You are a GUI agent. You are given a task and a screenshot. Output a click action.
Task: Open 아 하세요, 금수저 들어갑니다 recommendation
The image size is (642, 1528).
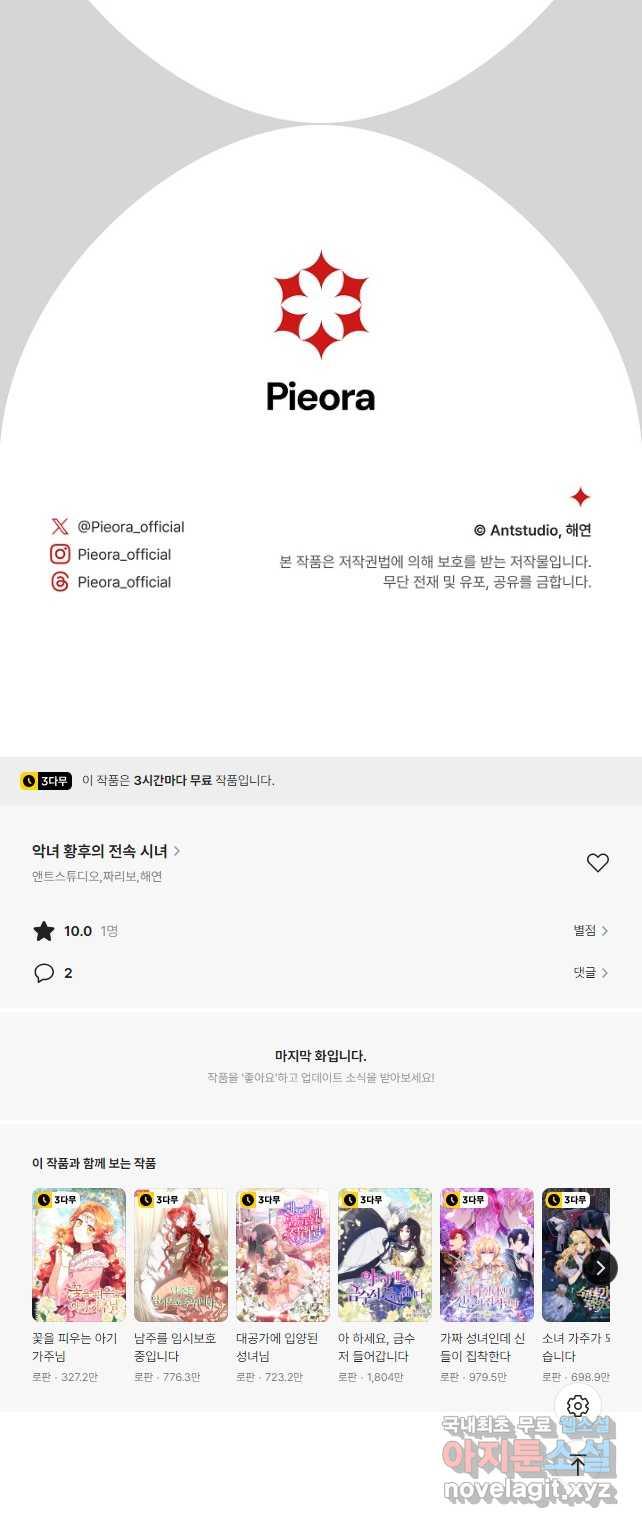click(x=385, y=1255)
